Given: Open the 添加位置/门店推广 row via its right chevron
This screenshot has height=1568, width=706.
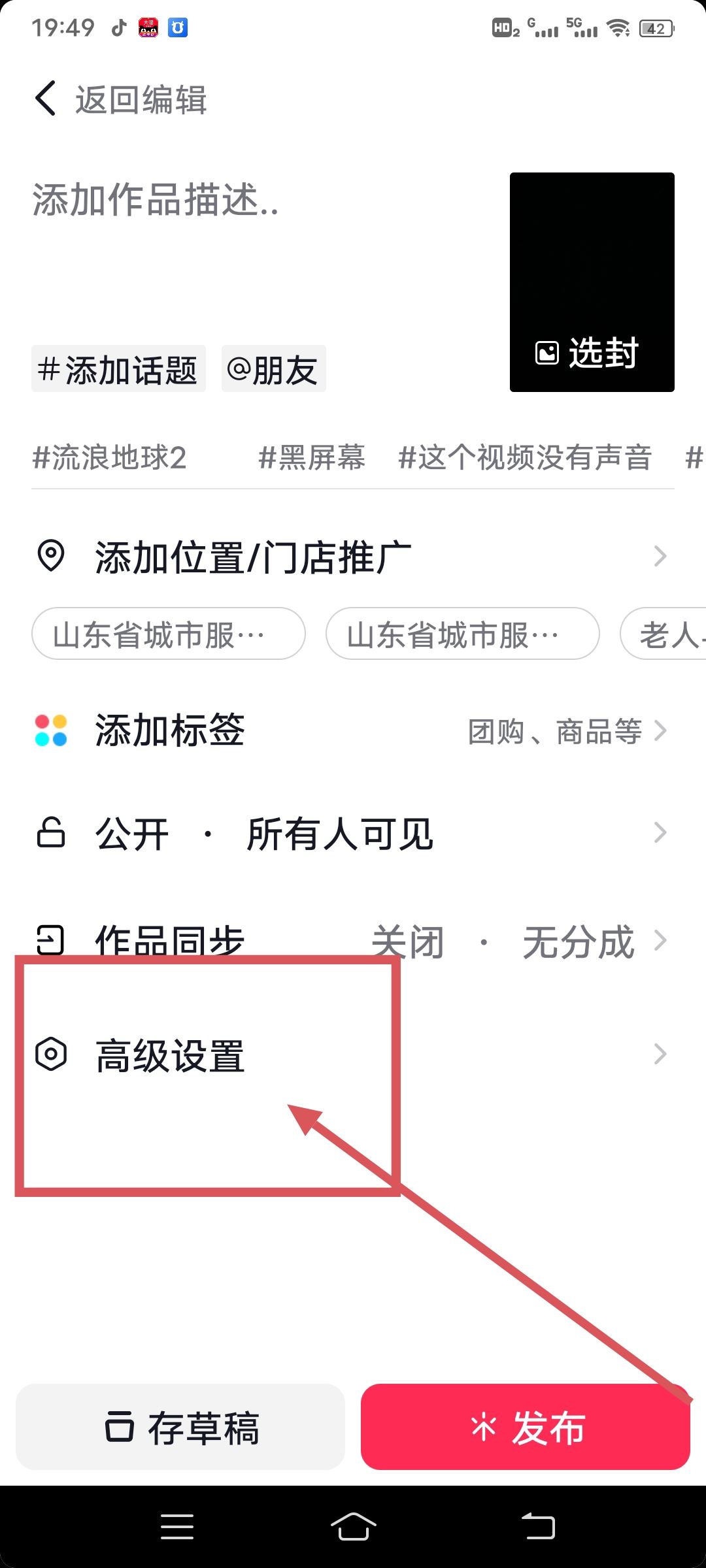Looking at the screenshot, I should (x=660, y=556).
